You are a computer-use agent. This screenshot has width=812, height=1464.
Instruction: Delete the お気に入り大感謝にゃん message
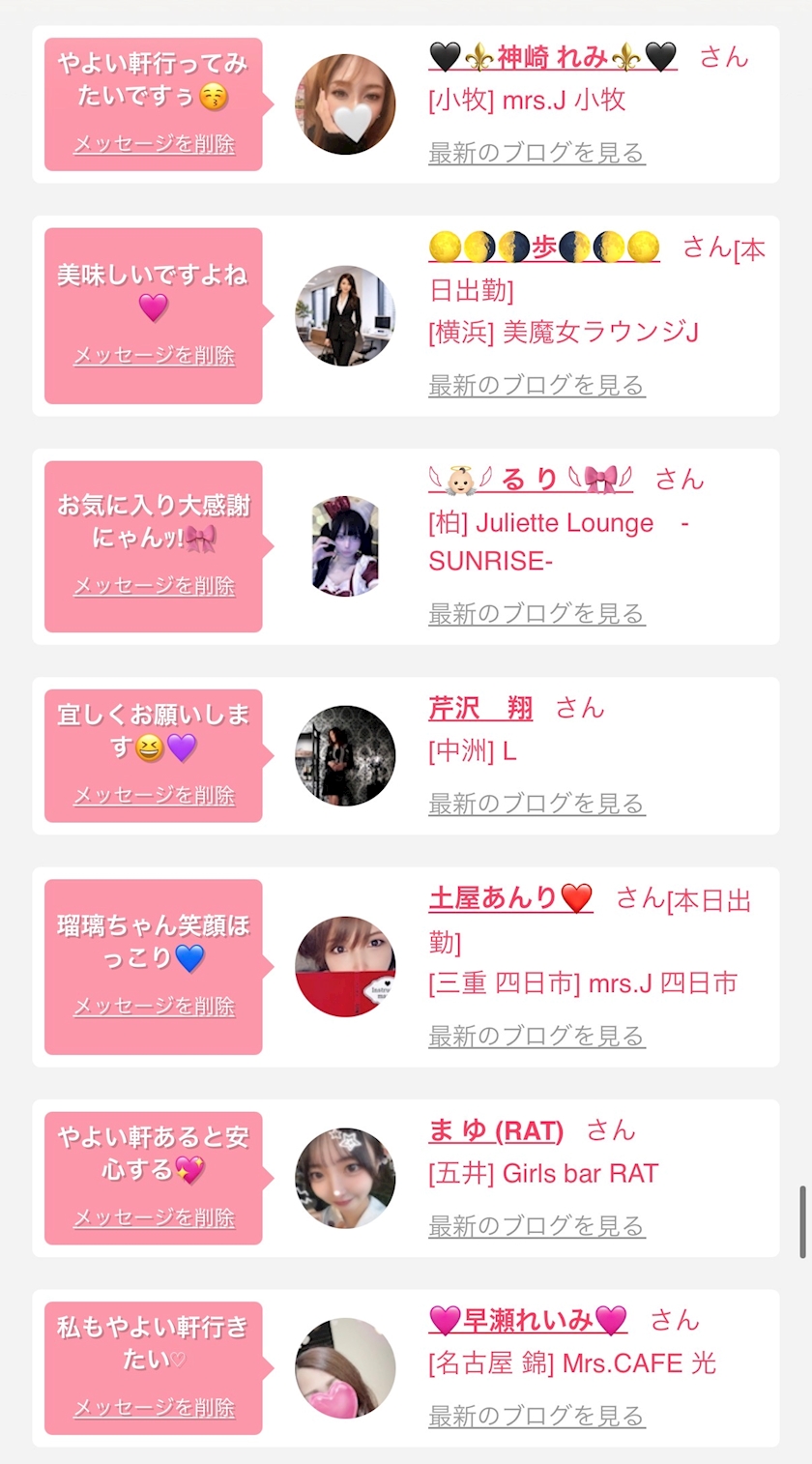coord(154,585)
